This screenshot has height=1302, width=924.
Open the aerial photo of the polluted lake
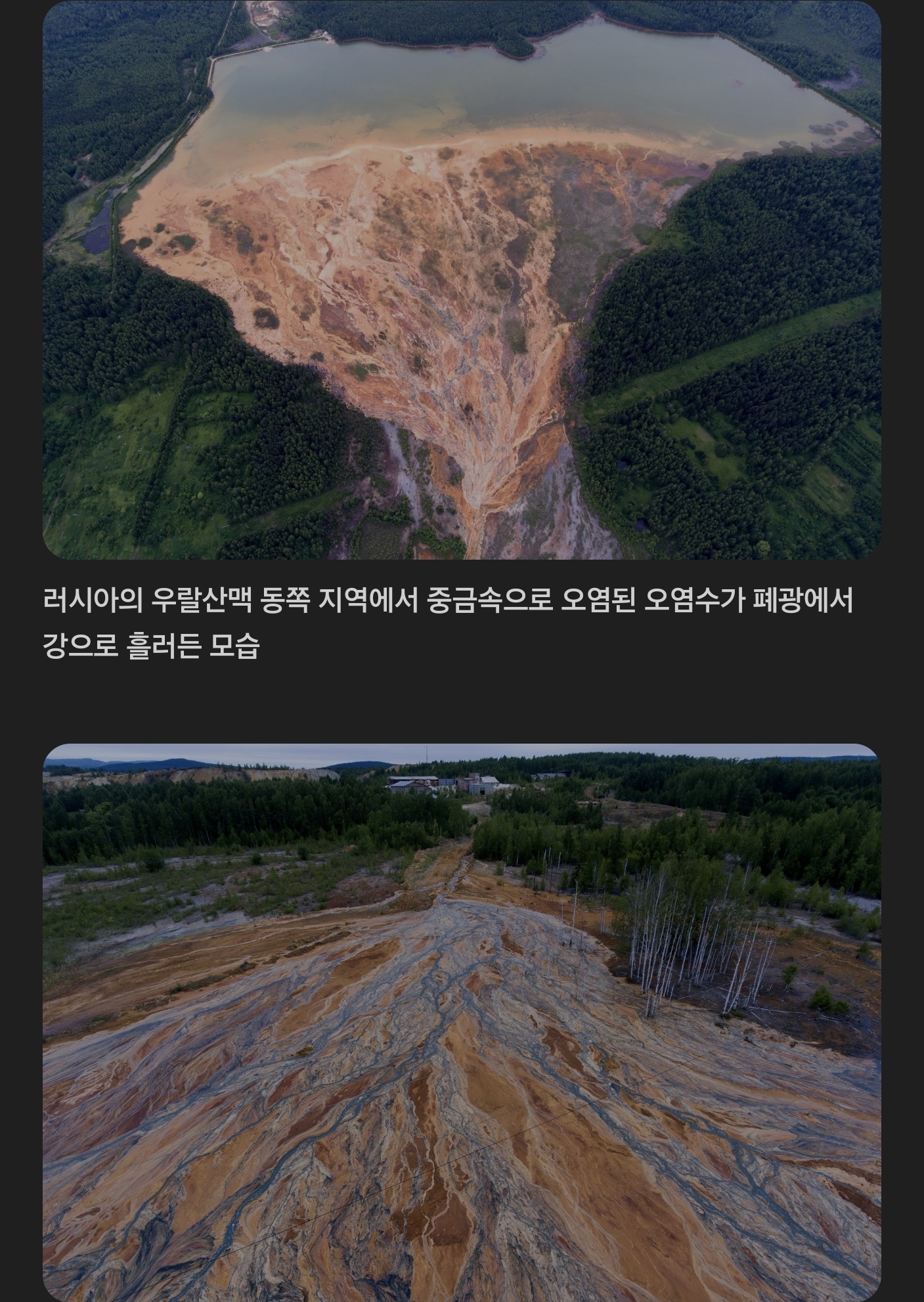click(462, 280)
